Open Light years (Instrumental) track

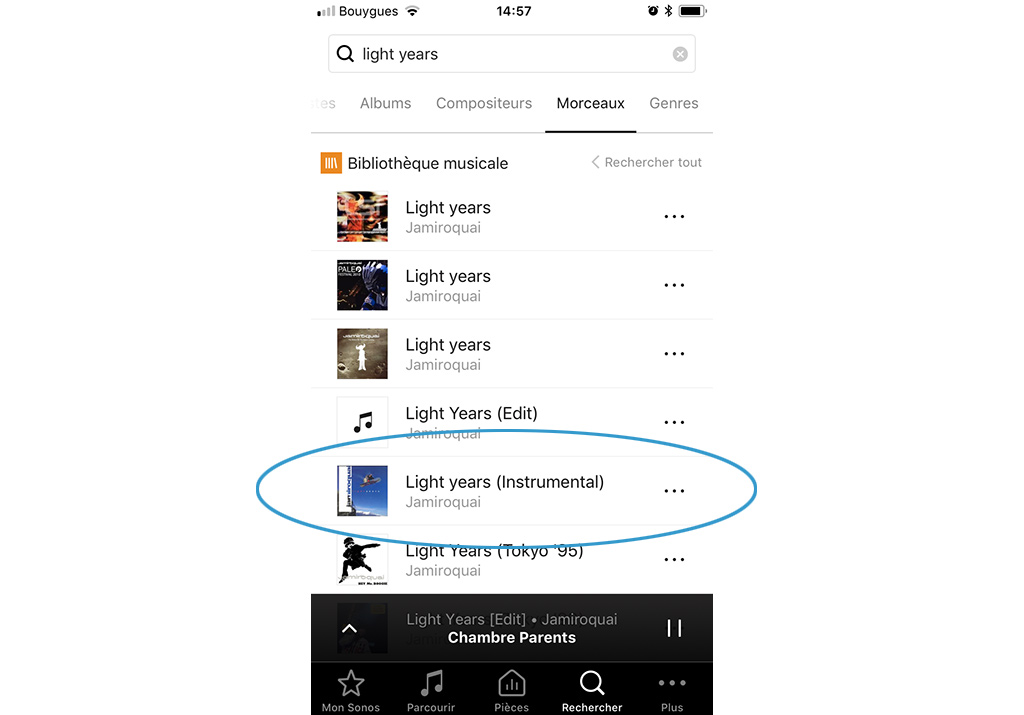[x=504, y=483]
